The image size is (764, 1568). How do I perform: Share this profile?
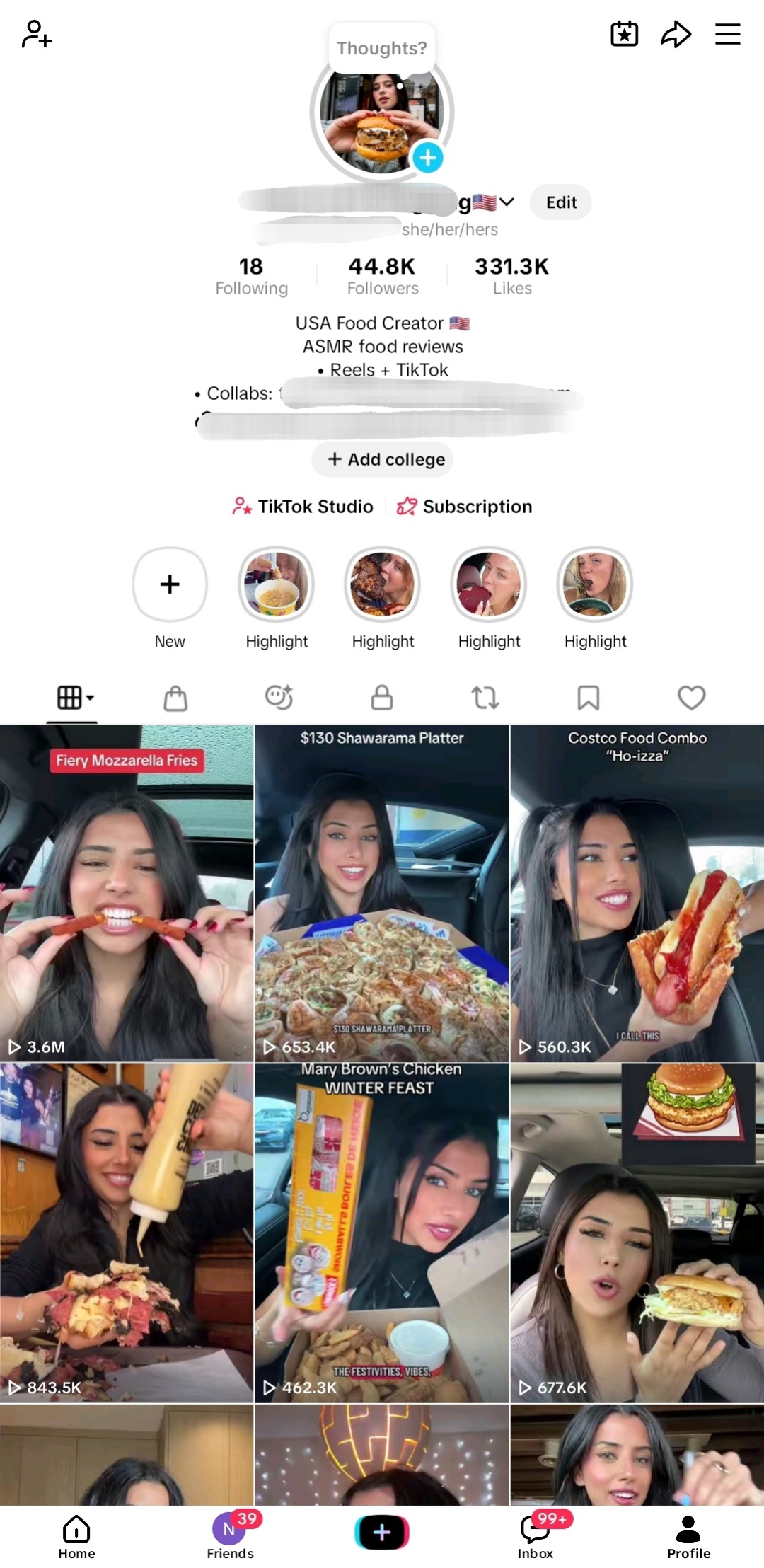coord(676,34)
